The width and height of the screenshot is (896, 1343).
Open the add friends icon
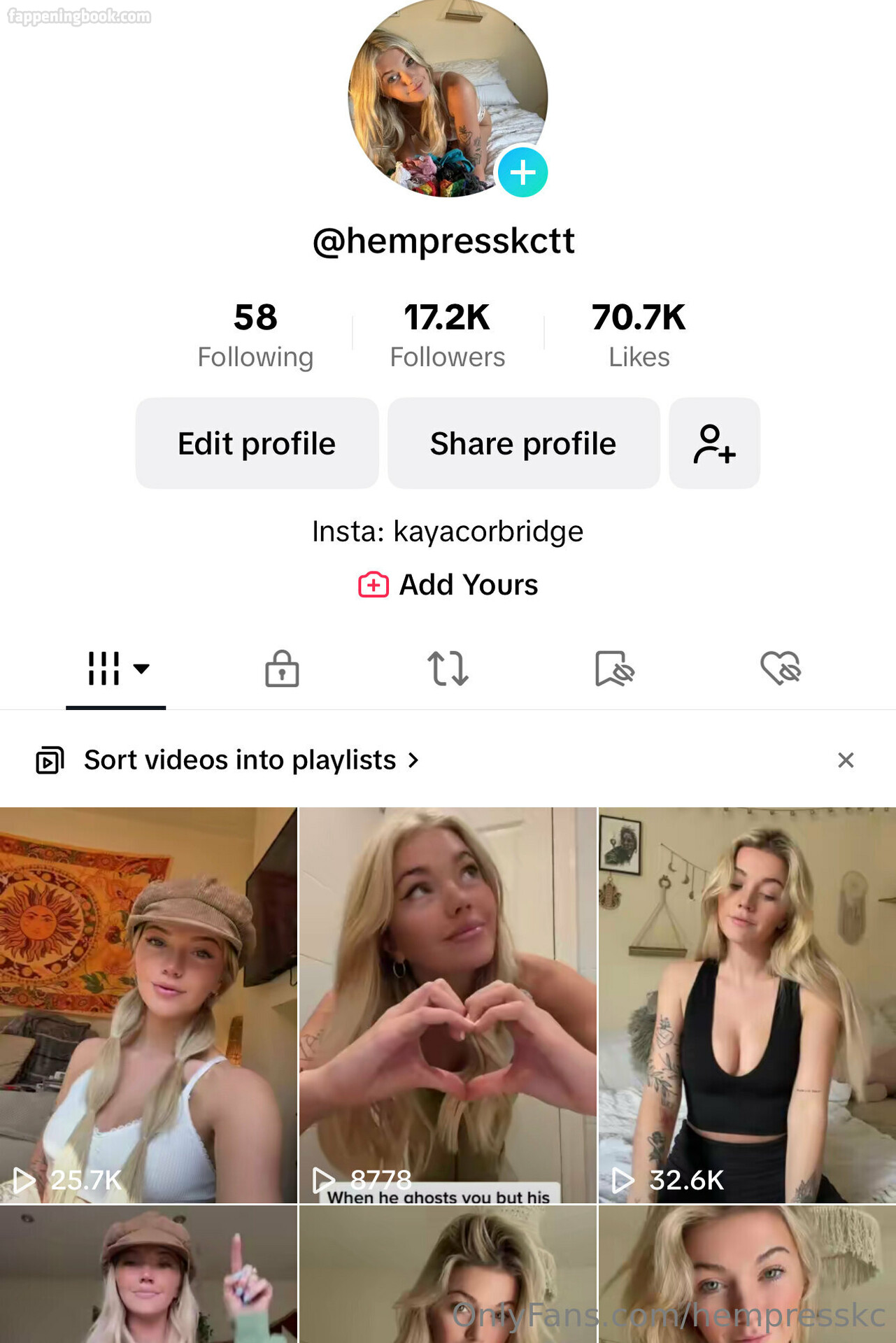[714, 443]
